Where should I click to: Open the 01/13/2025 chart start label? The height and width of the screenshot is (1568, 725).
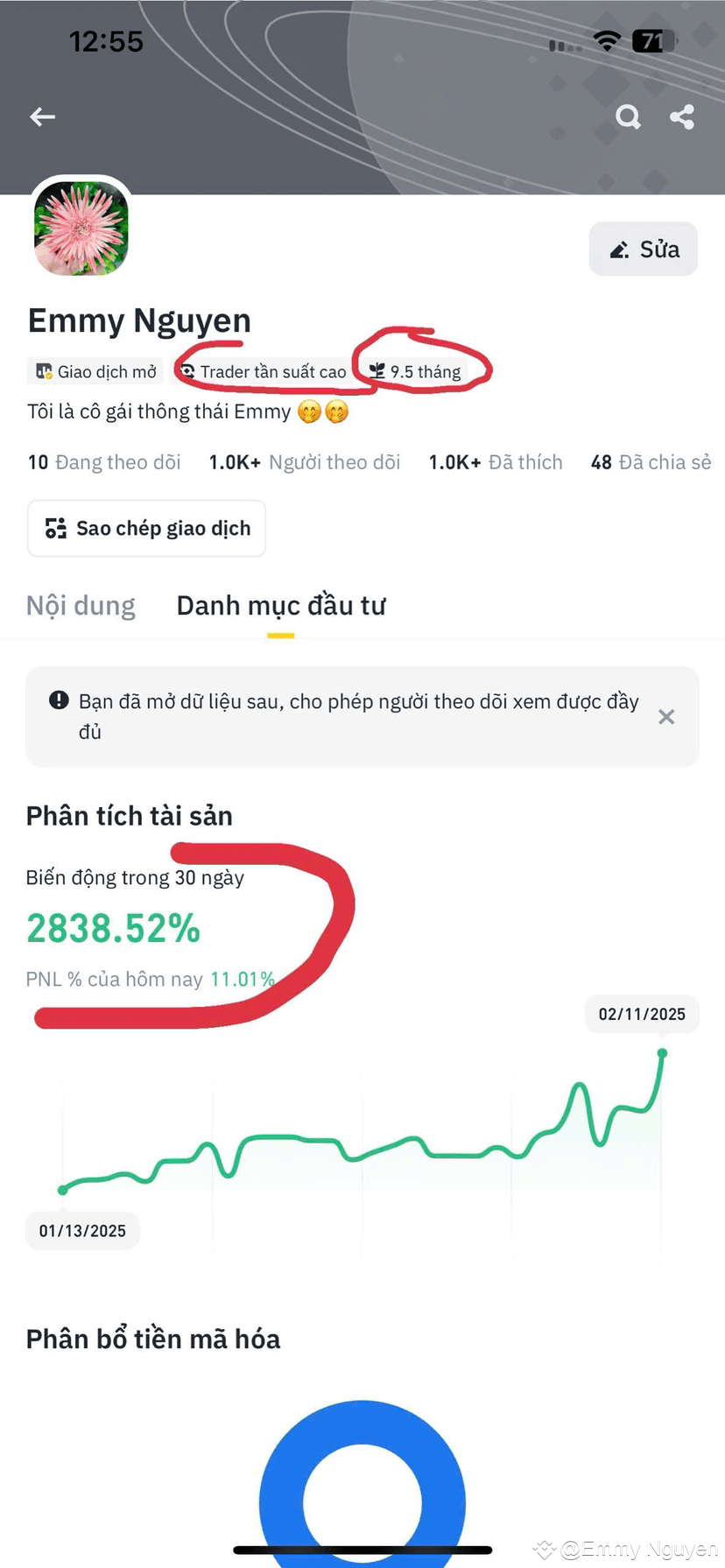click(82, 1230)
